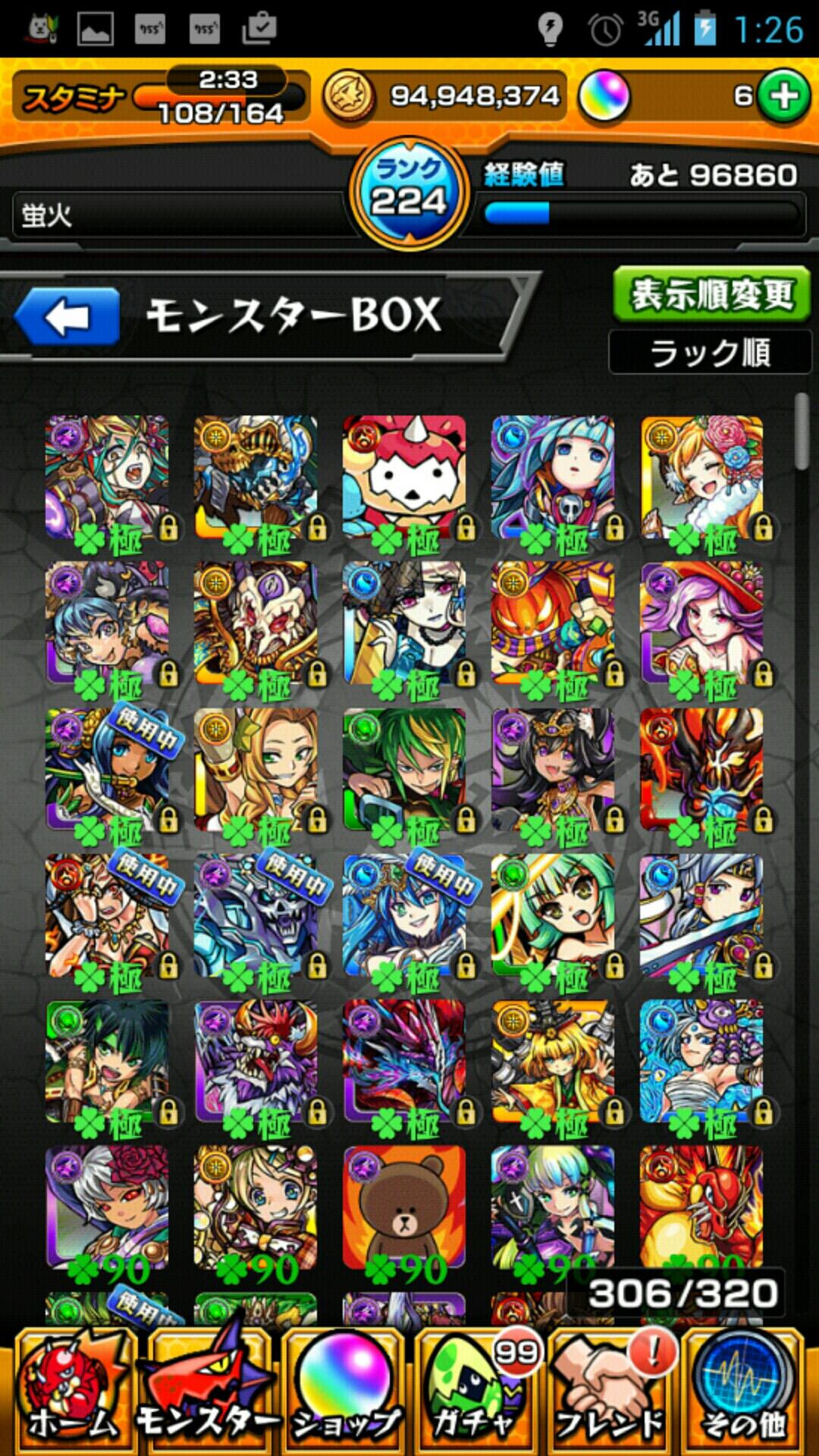Tap the 表示順変更 sort order button
This screenshot has height=1456, width=819.
[x=711, y=295]
